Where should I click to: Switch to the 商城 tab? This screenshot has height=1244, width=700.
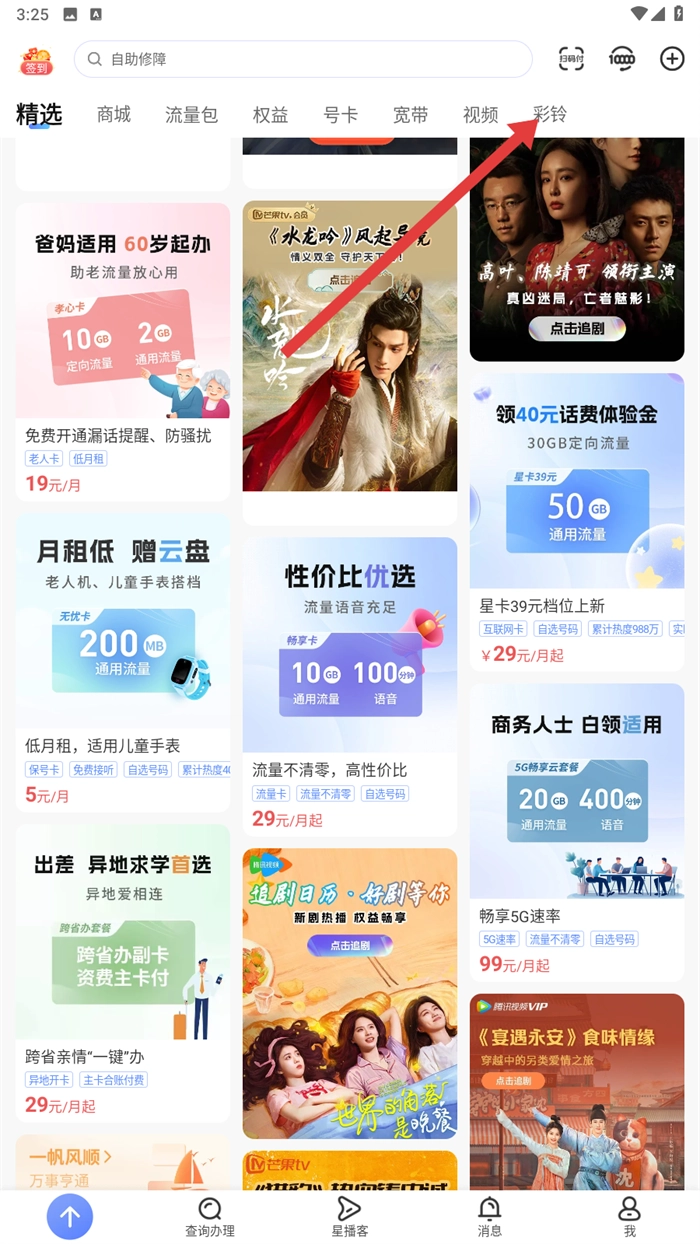pyautogui.click(x=114, y=114)
